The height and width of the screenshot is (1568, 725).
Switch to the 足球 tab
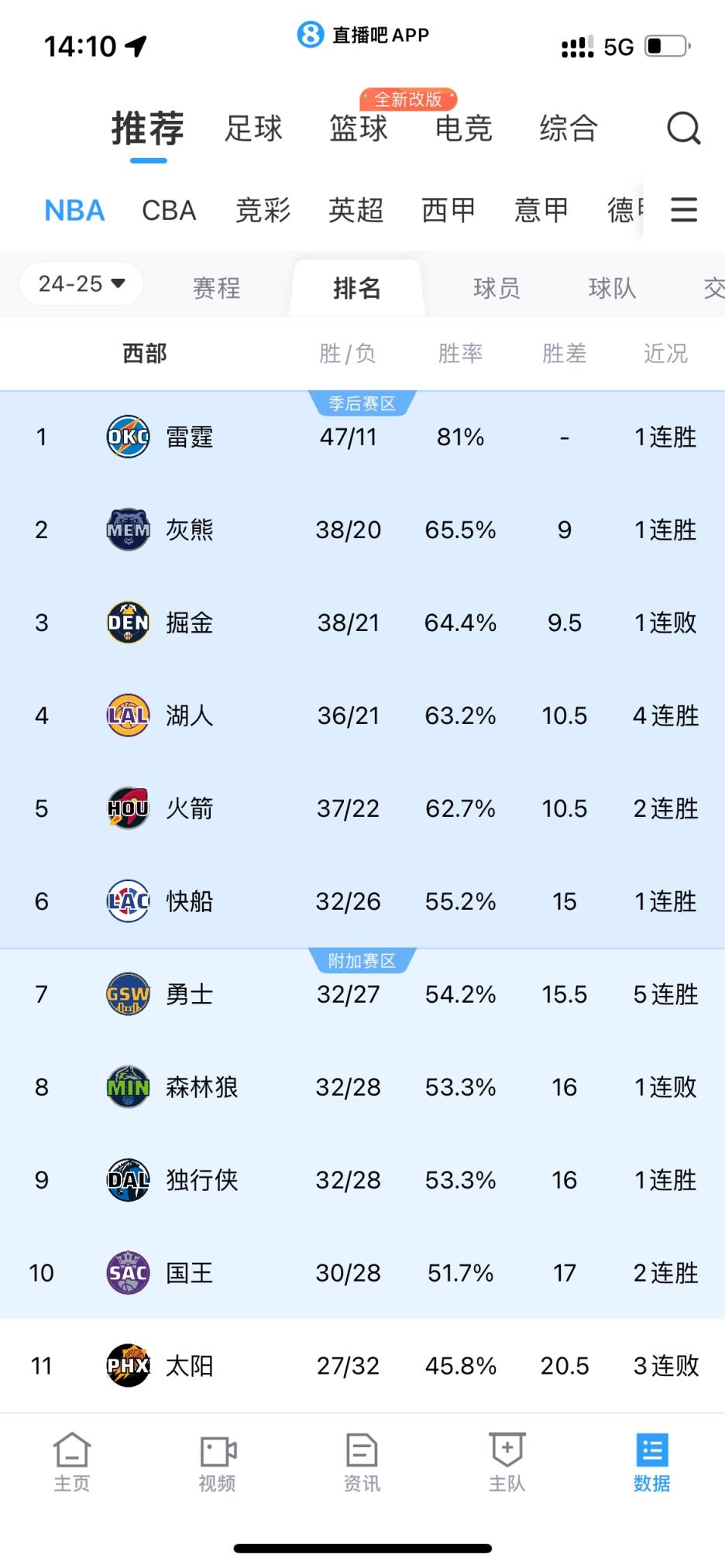tap(253, 129)
